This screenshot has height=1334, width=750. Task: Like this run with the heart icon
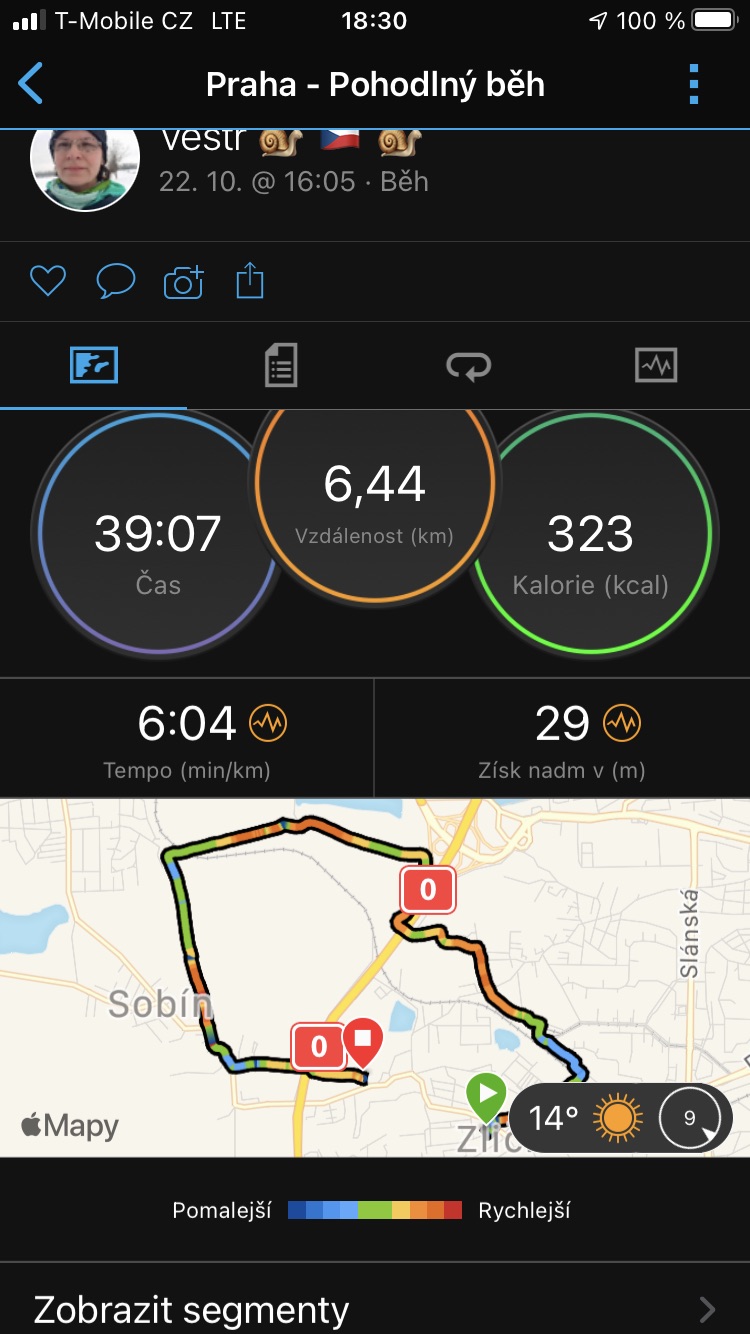47,282
